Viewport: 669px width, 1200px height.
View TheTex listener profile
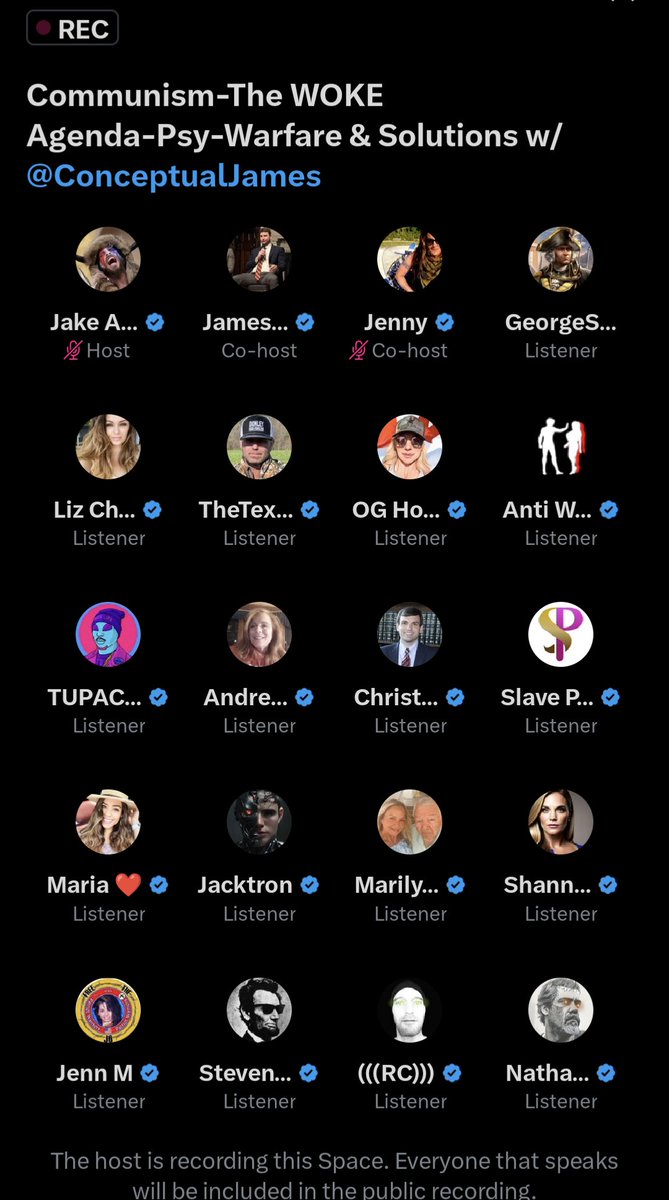(x=259, y=446)
